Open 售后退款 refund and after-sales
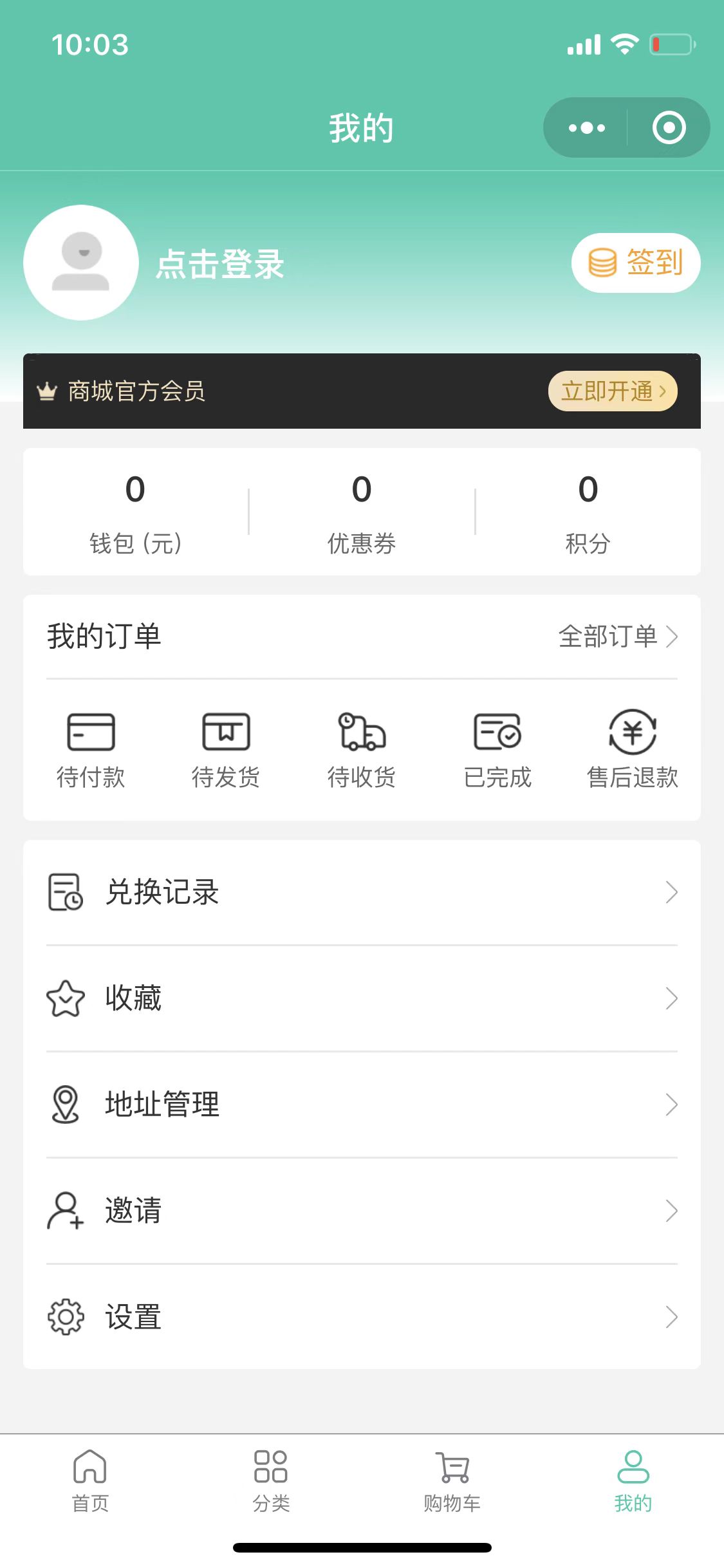Image resolution: width=724 pixels, height=1568 pixels. click(633, 749)
